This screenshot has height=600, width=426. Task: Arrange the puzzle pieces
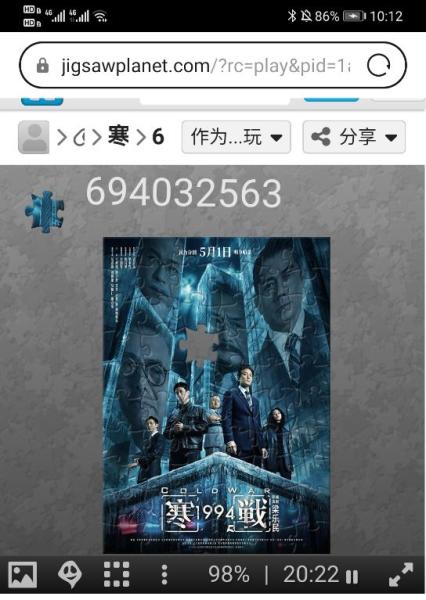tap(117, 574)
